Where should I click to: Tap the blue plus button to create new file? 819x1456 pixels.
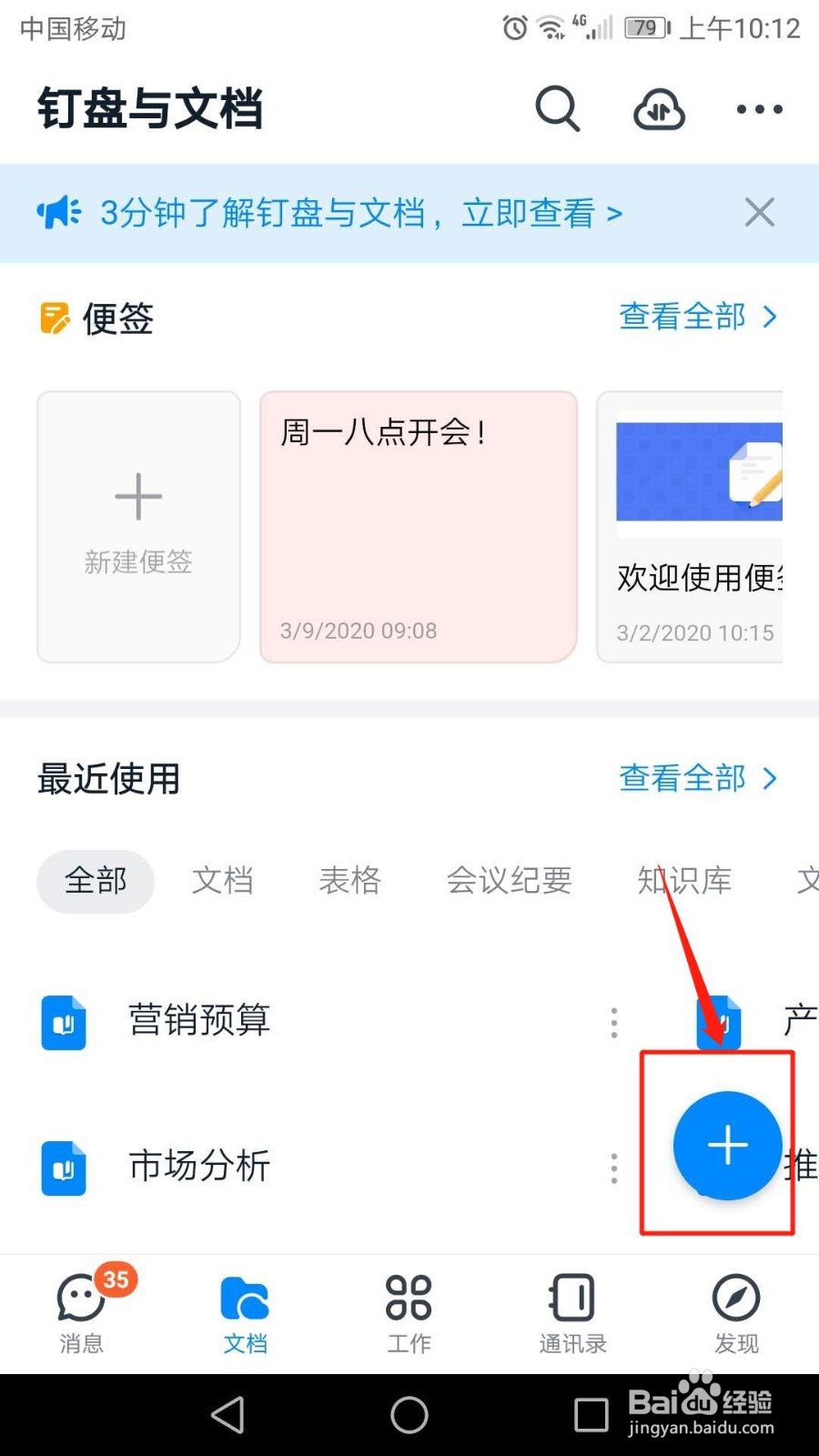click(726, 1145)
